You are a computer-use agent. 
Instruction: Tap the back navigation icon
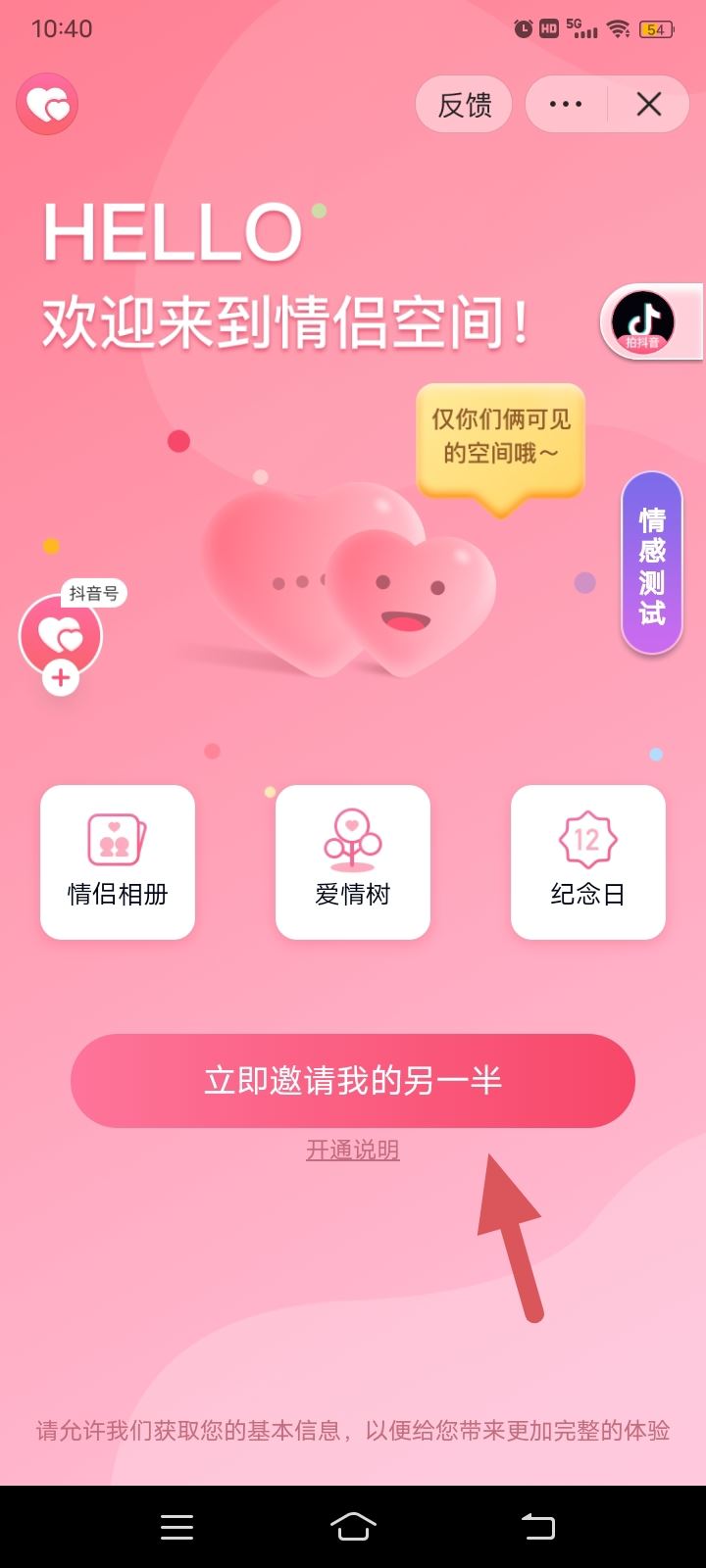pyautogui.click(x=537, y=1526)
